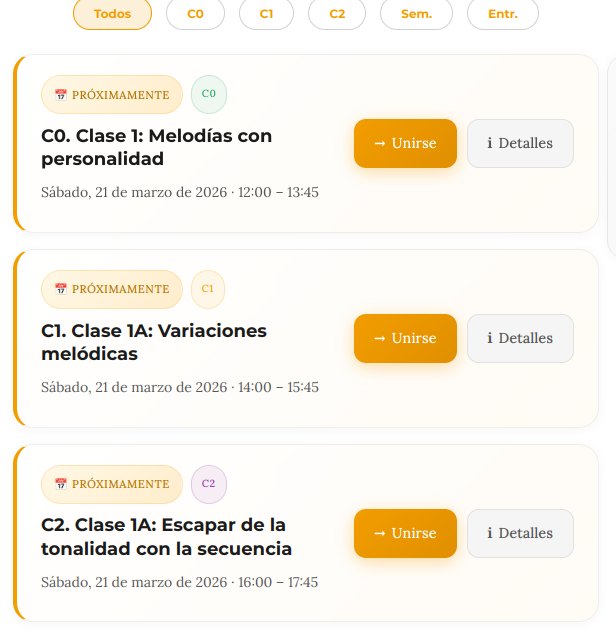Show the Entr. filter results
616x640 pixels.
tap(503, 14)
